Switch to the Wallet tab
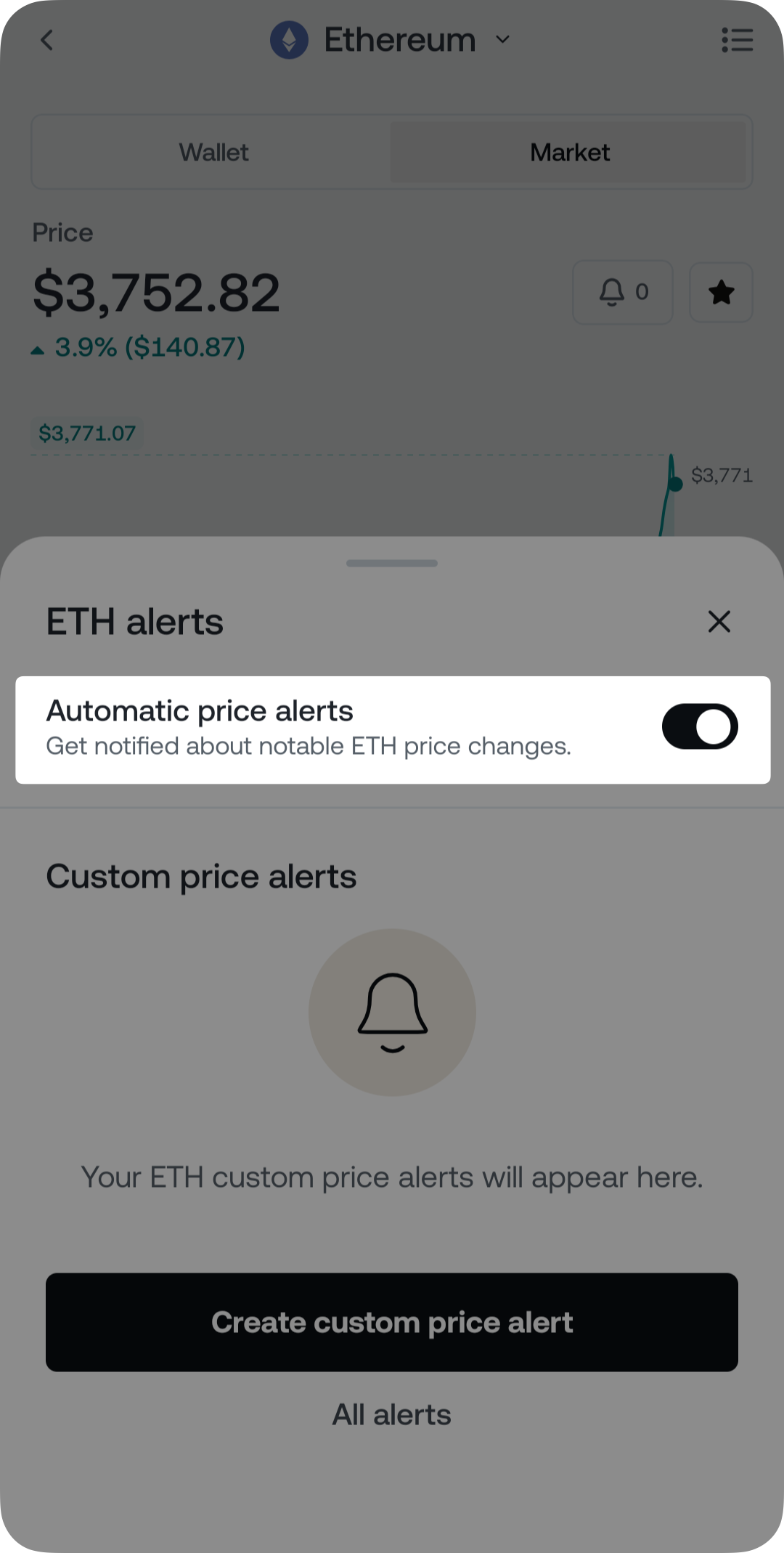784x1553 pixels. 213,153
